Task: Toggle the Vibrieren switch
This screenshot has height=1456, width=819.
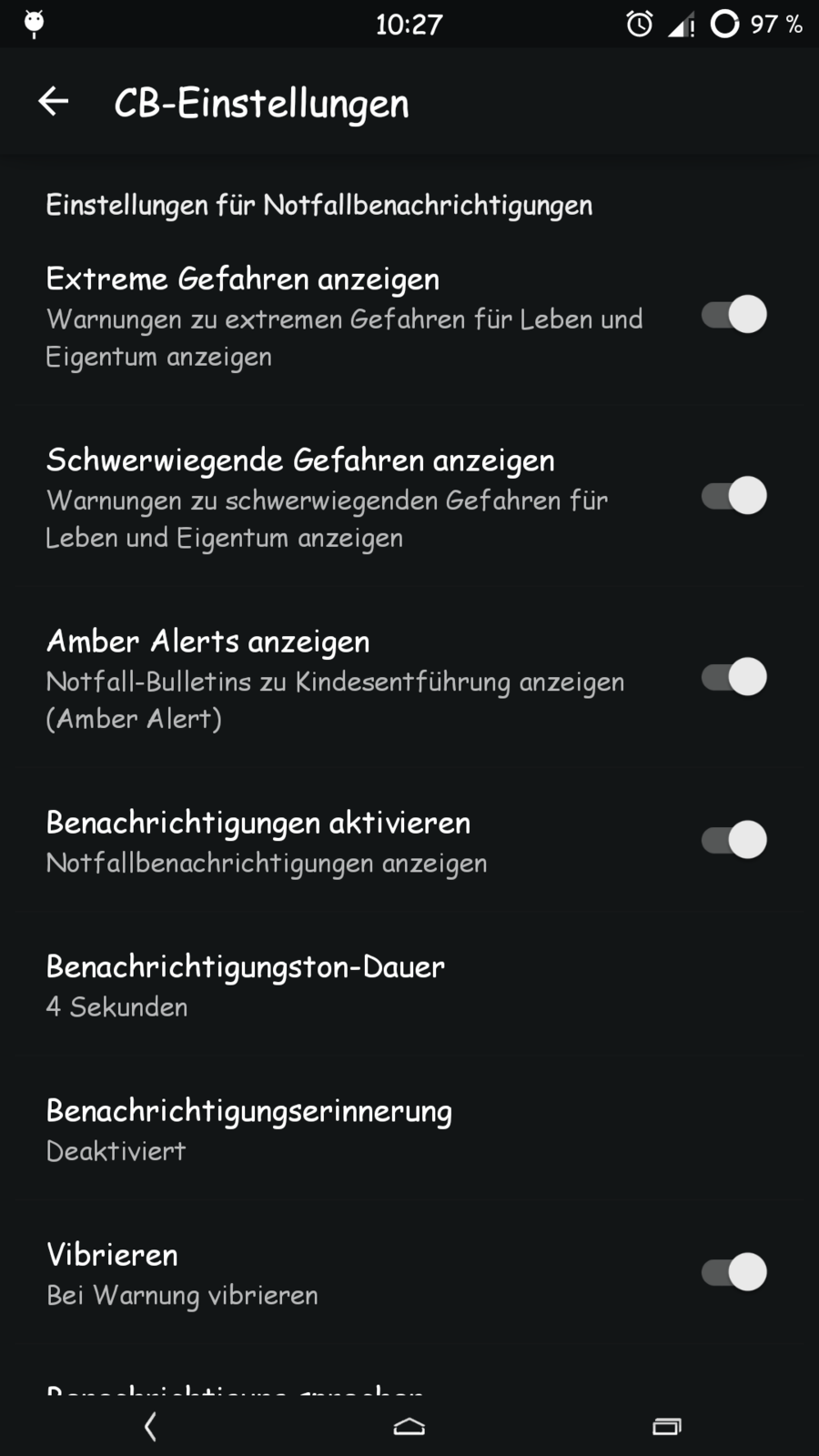Action: [733, 1272]
